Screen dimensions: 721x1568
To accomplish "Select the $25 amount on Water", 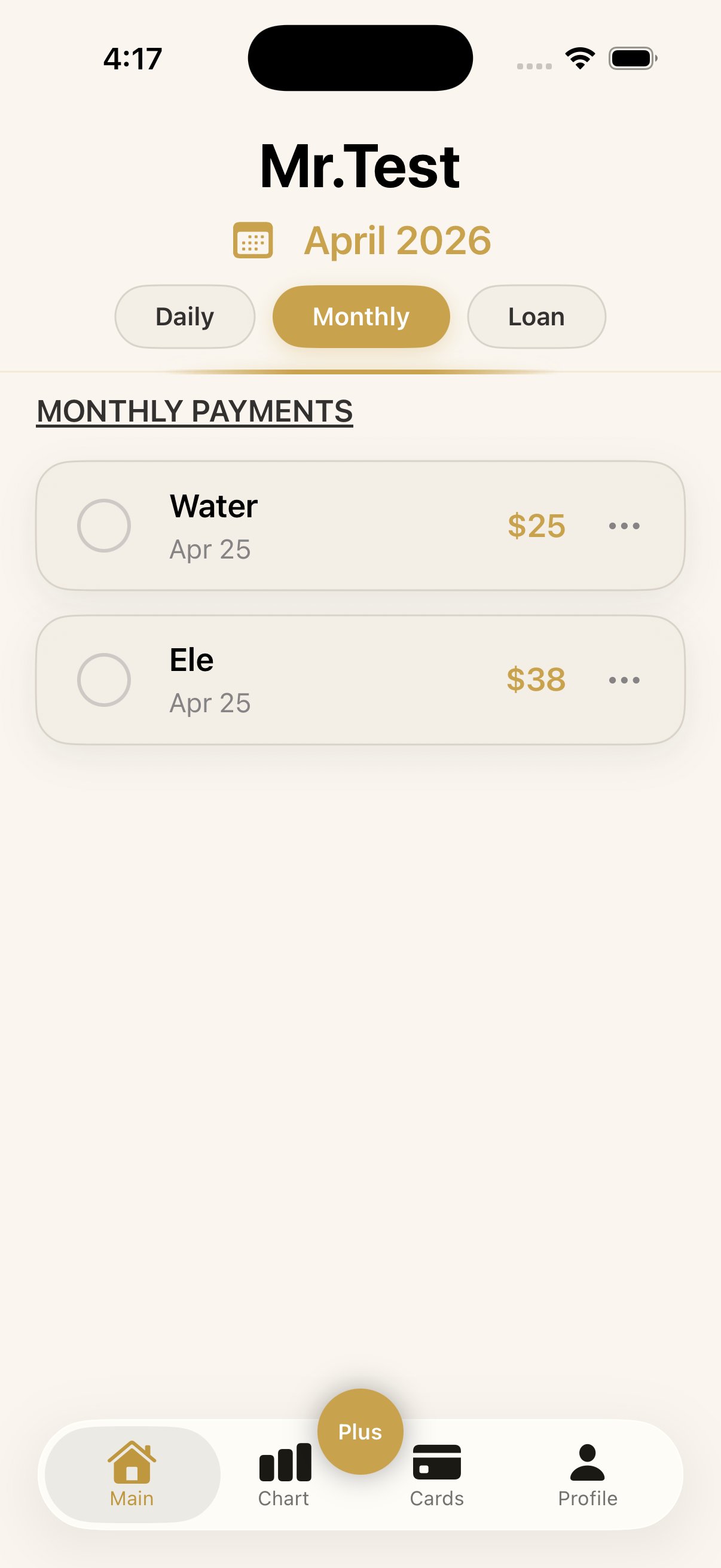I will [x=536, y=526].
